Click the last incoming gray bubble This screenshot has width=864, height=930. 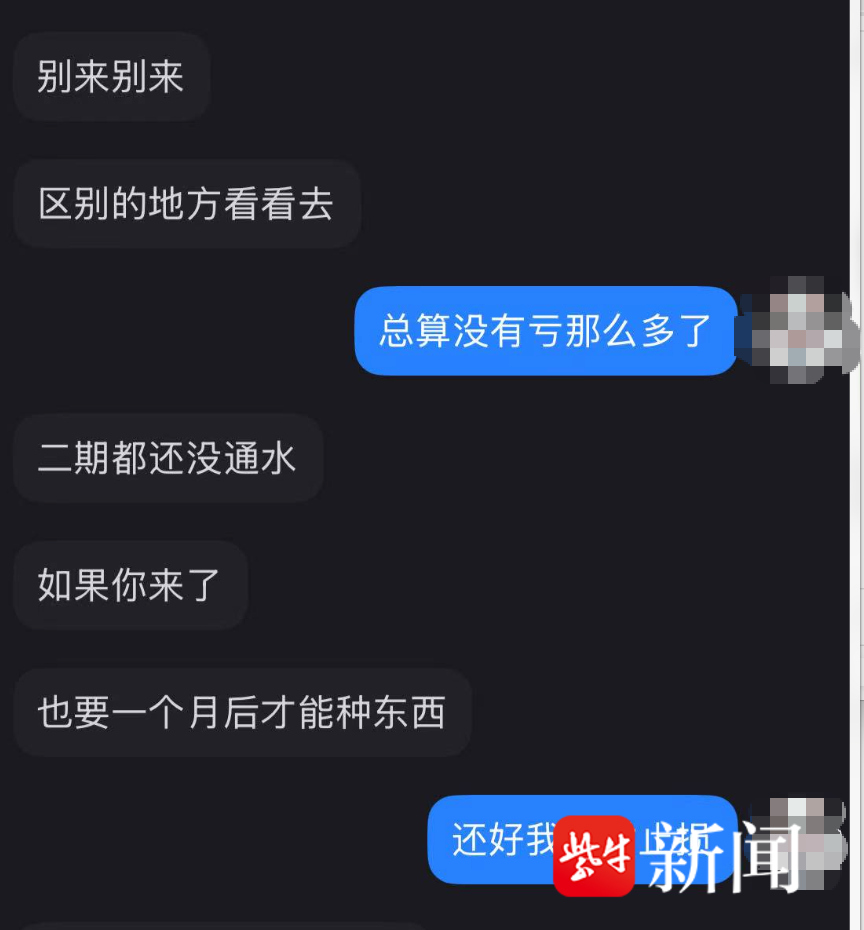[242, 713]
